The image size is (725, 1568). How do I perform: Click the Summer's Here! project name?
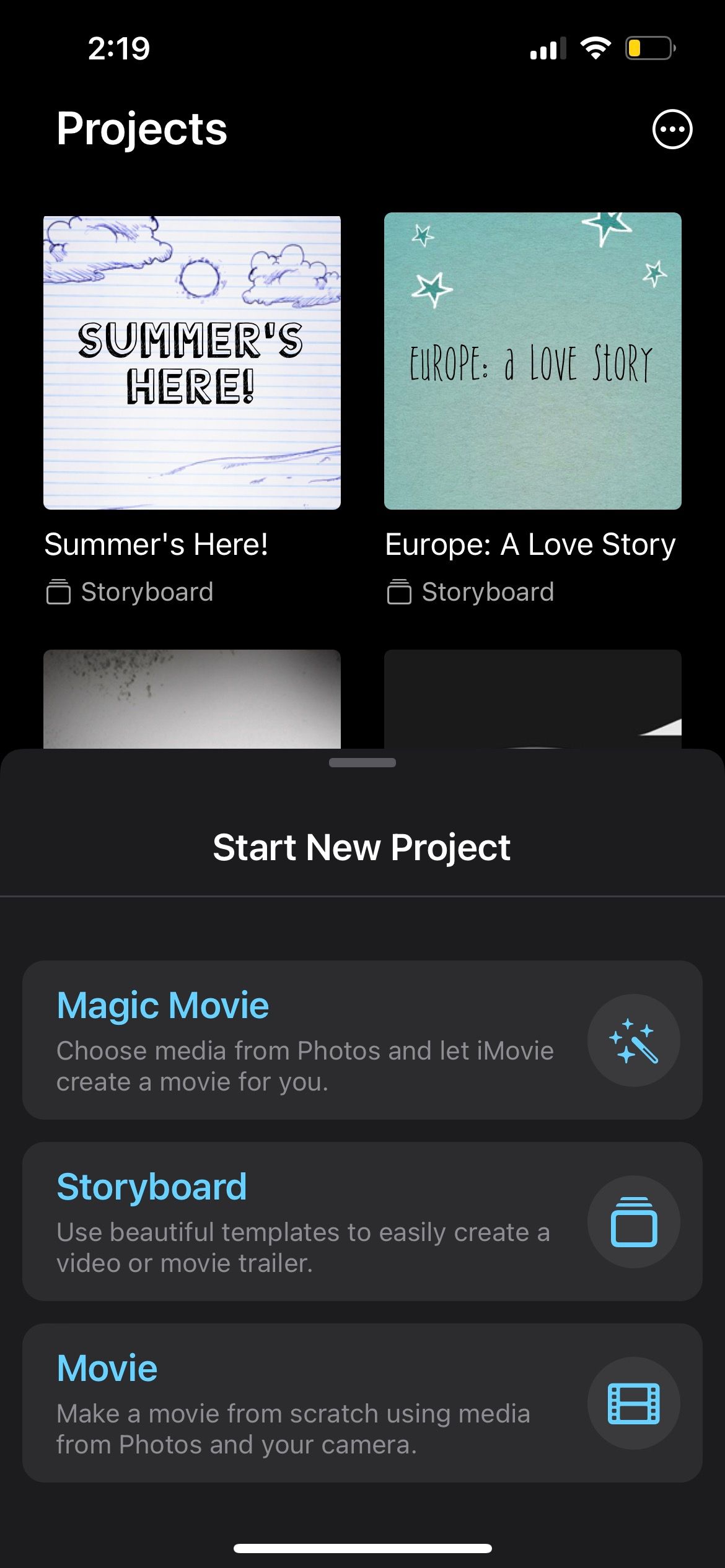[156, 544]
